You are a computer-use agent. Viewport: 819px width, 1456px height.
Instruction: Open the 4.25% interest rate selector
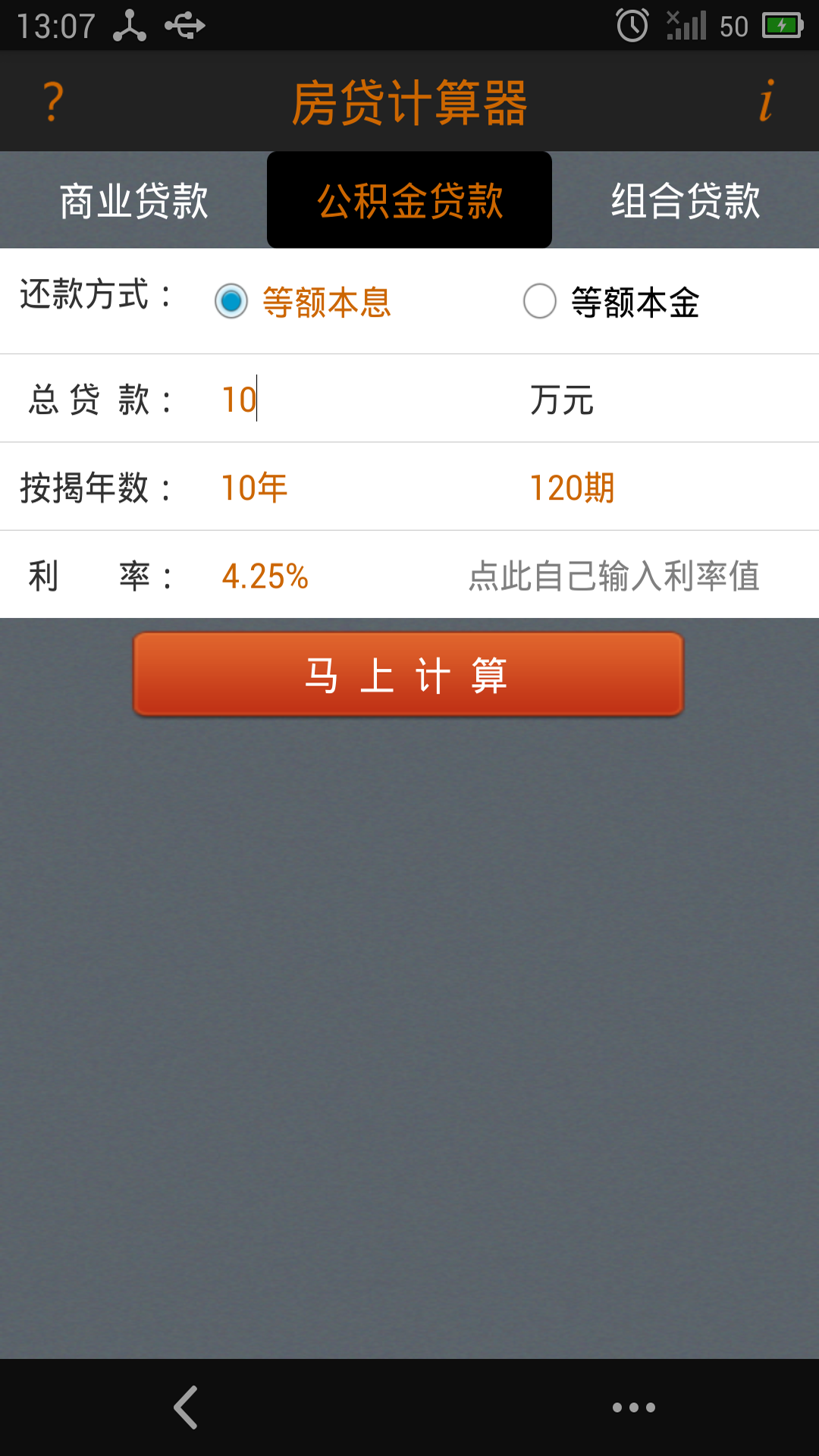pos(265,576)
